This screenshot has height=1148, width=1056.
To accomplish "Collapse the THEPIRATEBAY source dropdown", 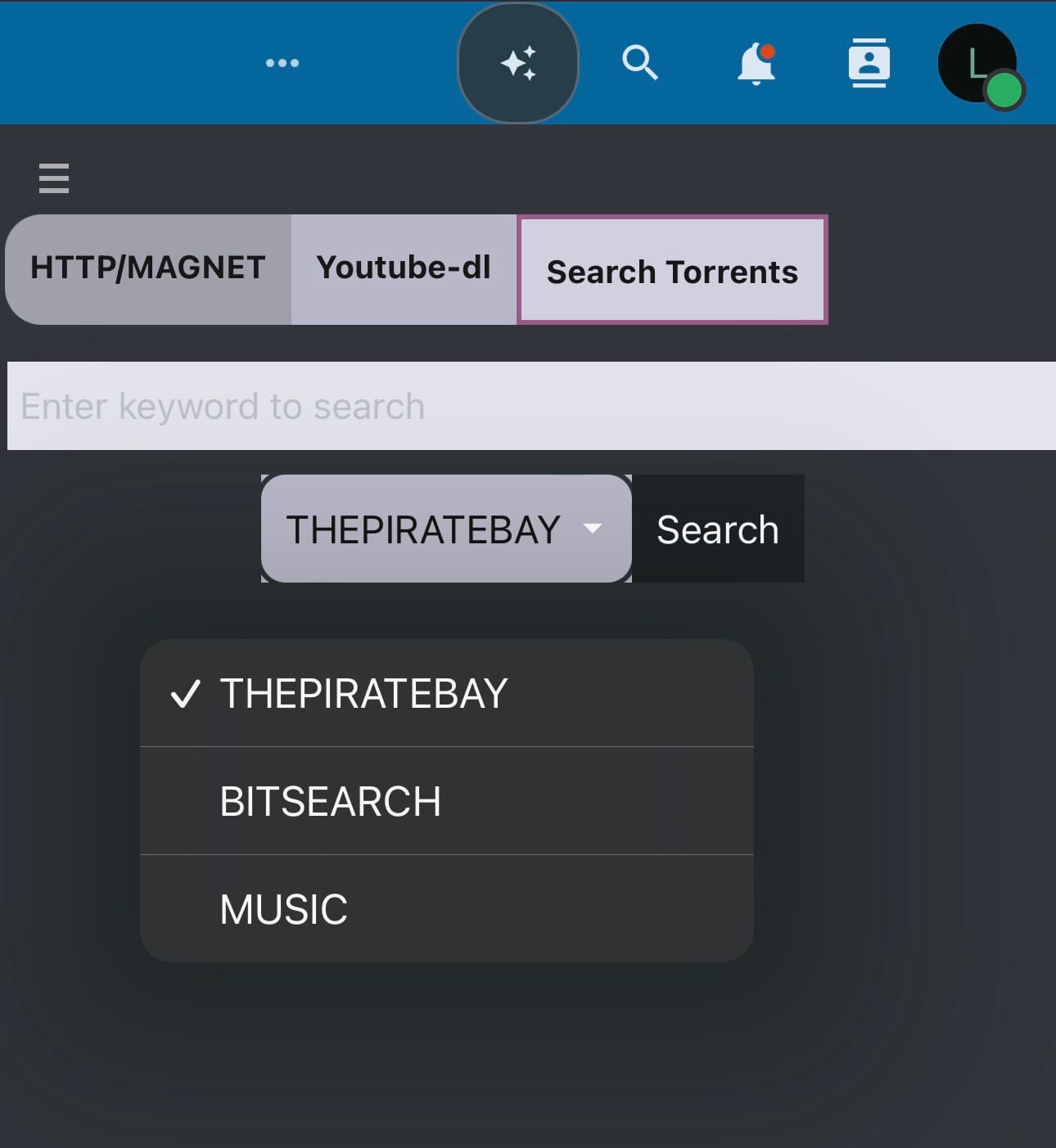I will tap(446, 529).
